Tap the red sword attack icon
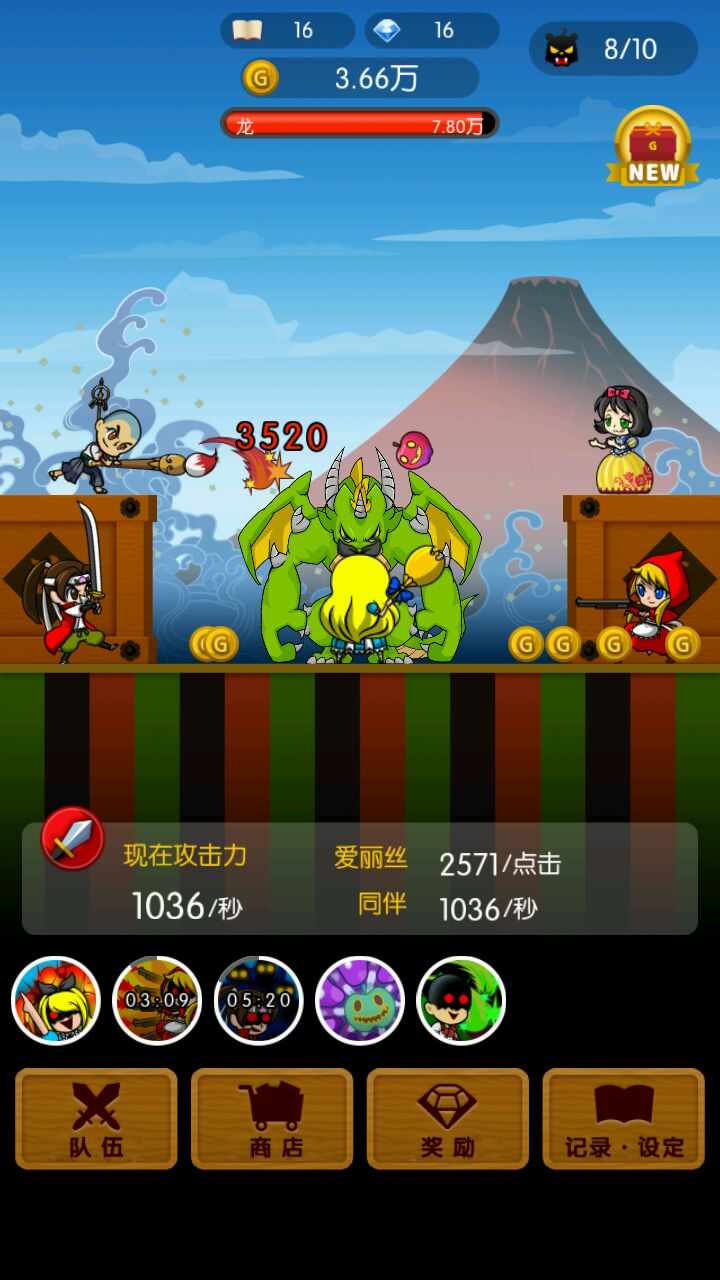 click(73, 838)
